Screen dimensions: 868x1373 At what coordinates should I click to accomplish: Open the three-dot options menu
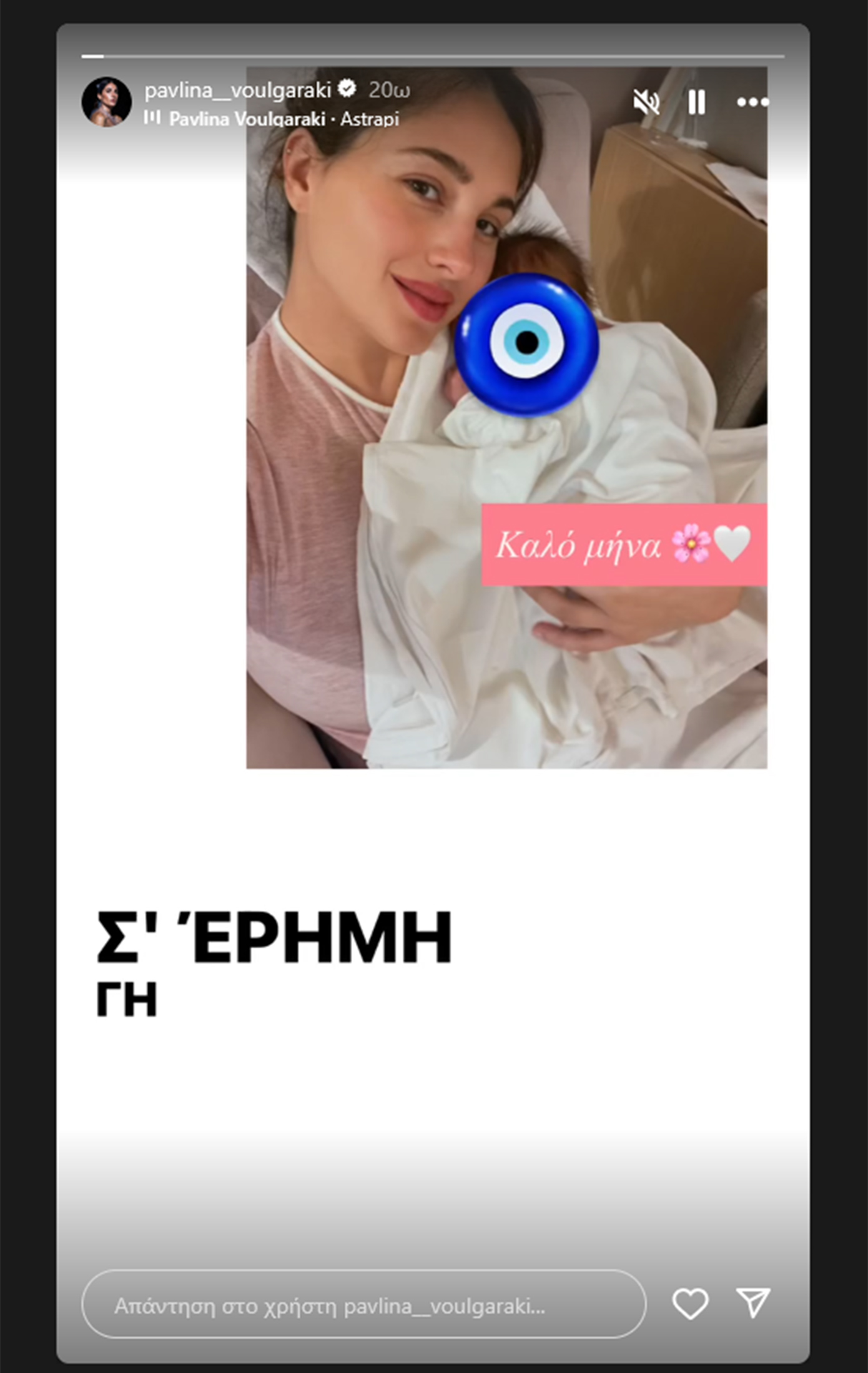pyautogui.click(x=752, y=102)
